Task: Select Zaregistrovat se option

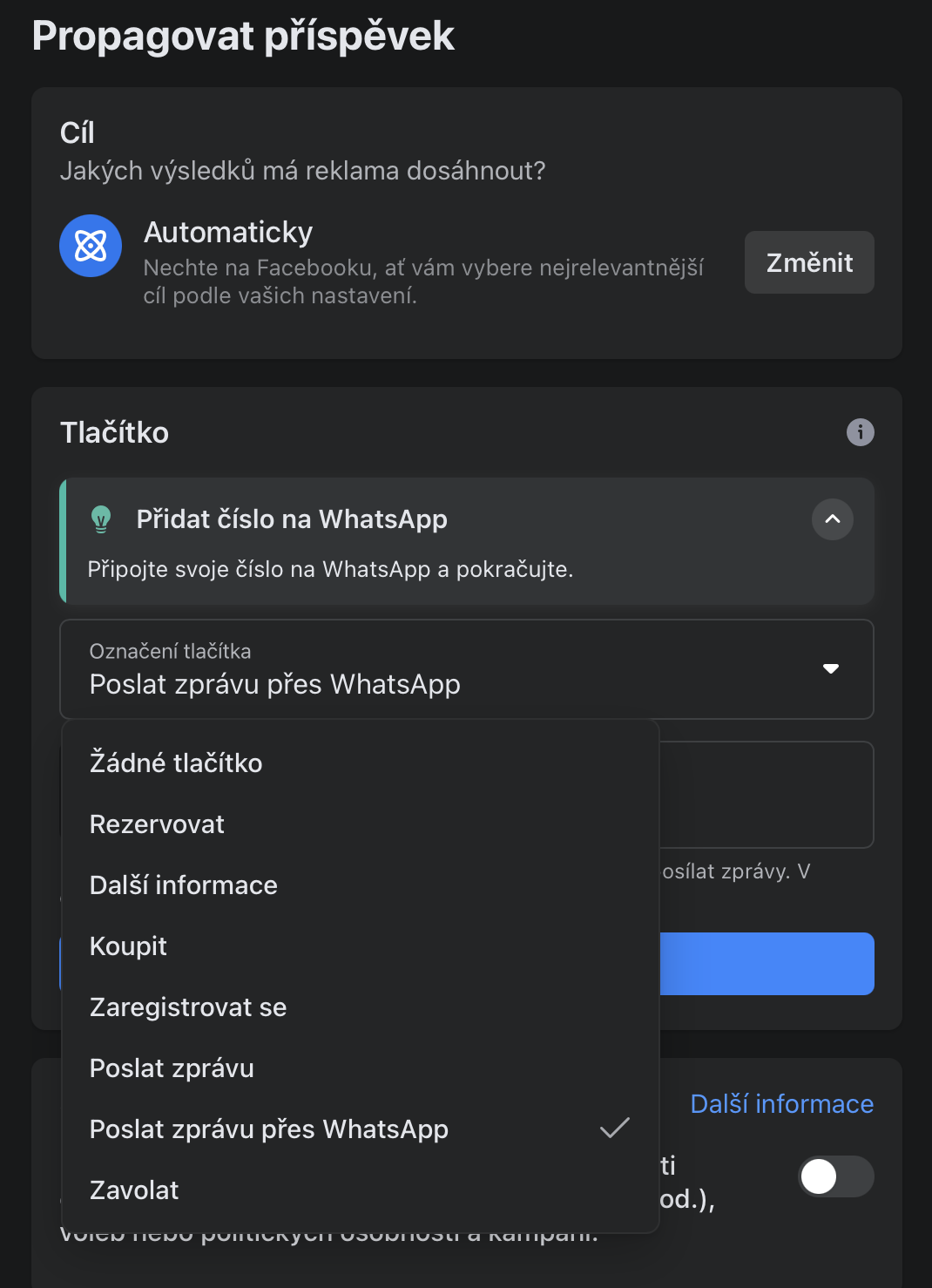Action: [188, 1007]
